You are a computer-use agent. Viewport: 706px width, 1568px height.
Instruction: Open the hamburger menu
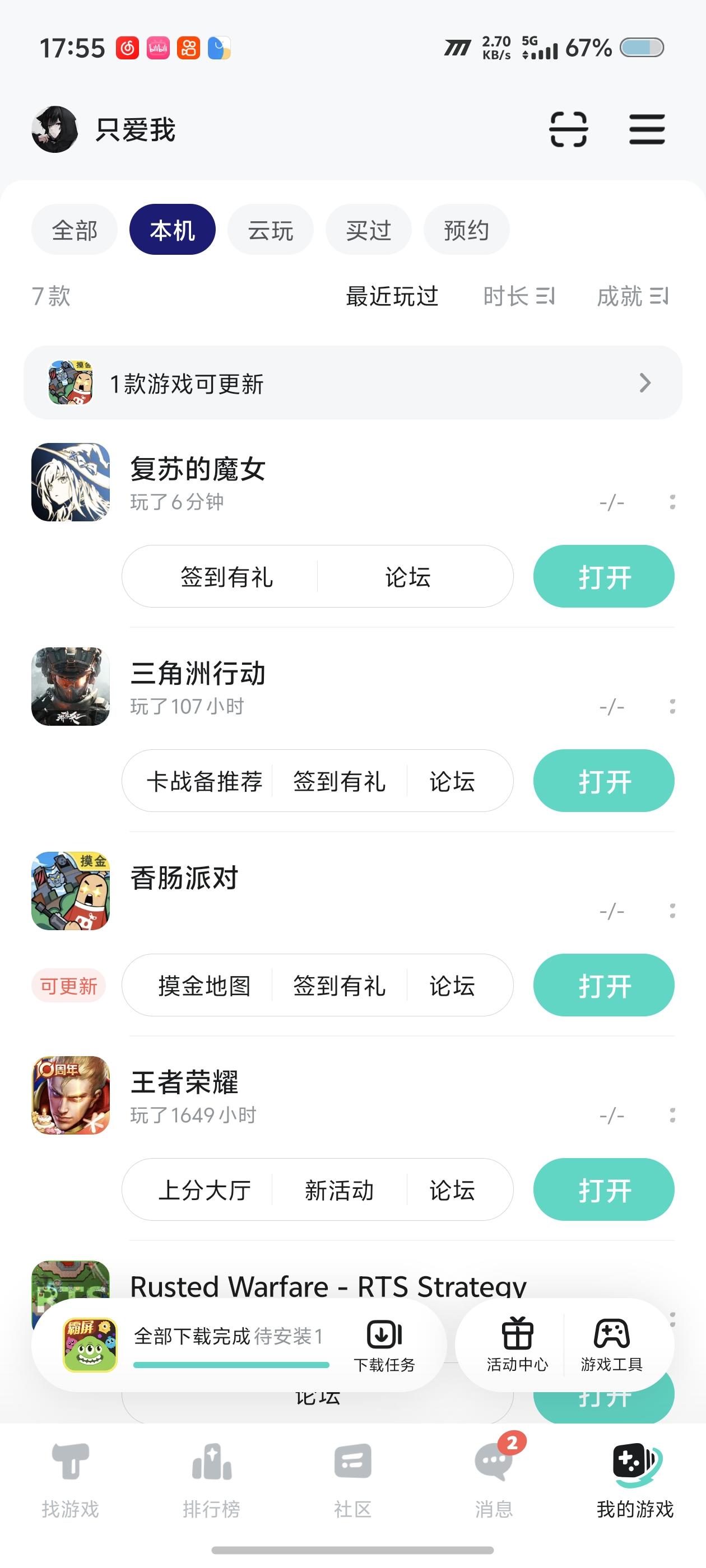point(646,129)
